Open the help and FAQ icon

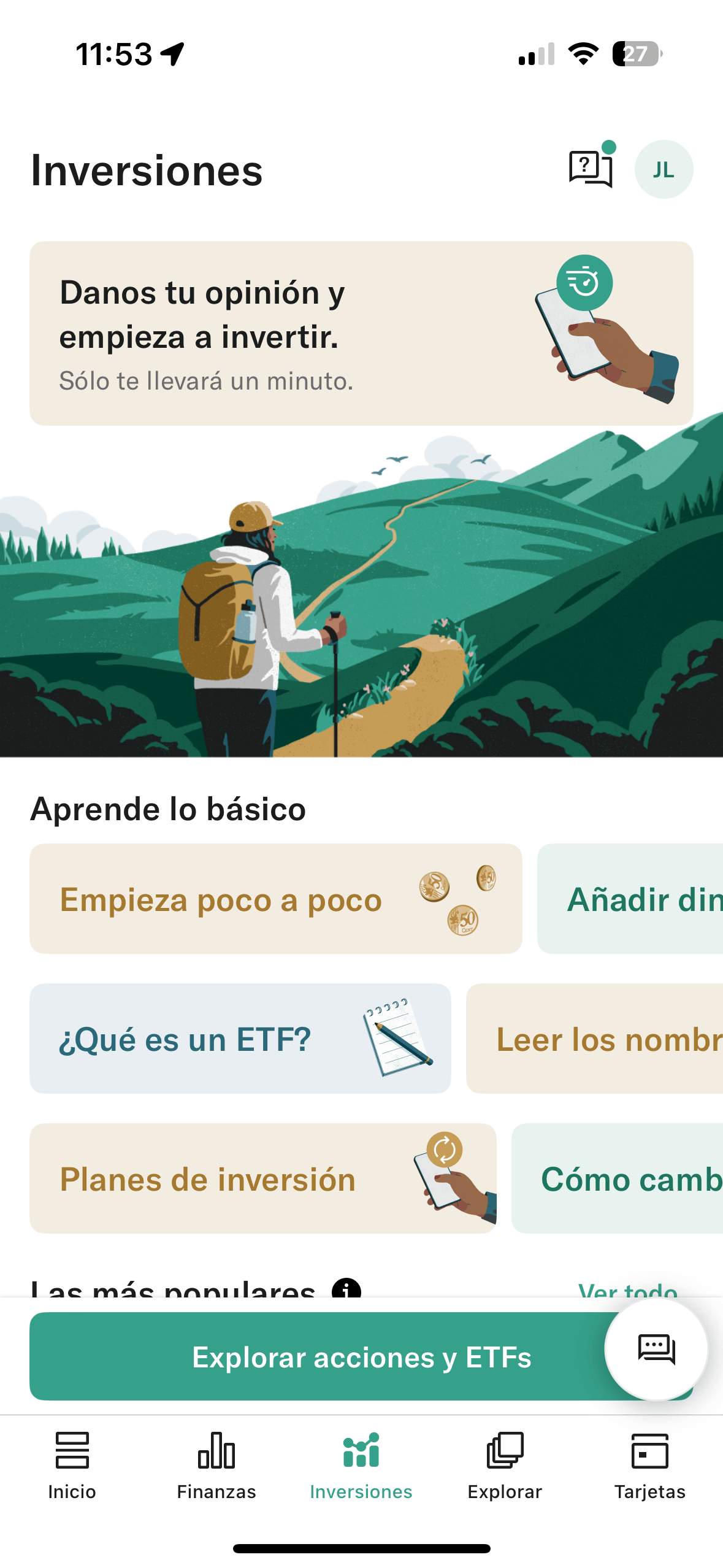click(x=591, y=168)
